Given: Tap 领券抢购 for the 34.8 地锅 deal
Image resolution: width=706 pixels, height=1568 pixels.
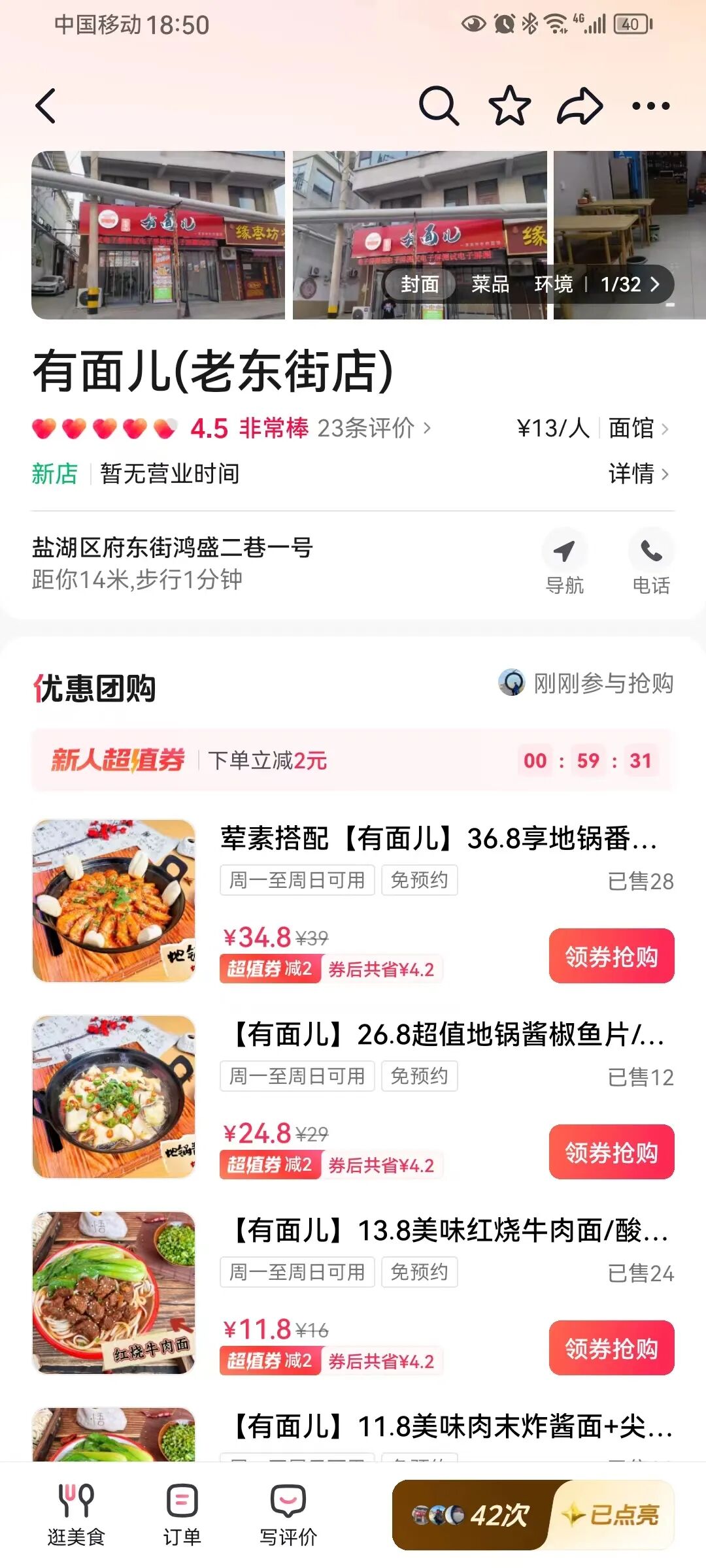Looking at the screenshot, I should click(611, 956).
